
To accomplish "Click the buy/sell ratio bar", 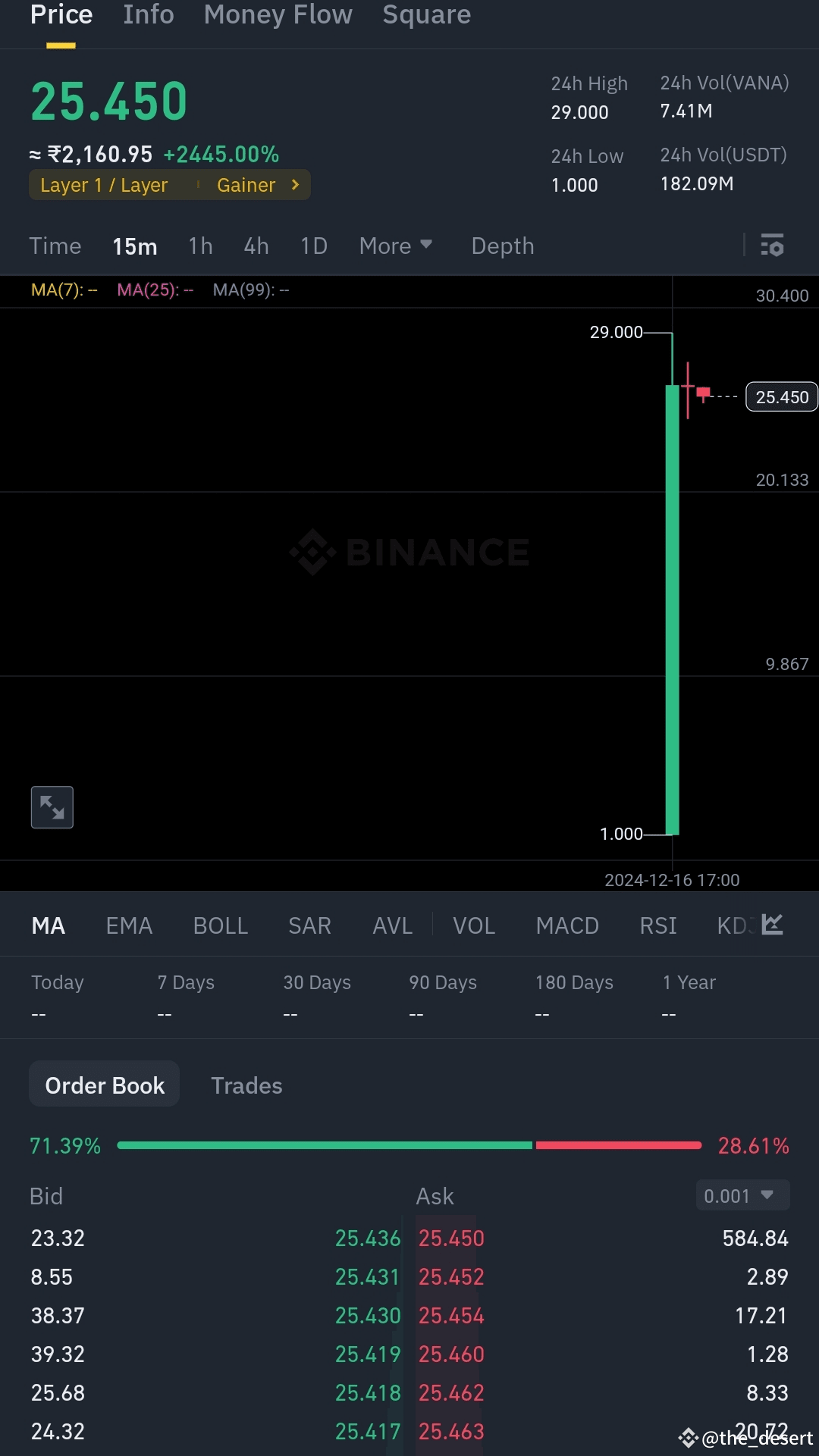I will (409, 1145).
